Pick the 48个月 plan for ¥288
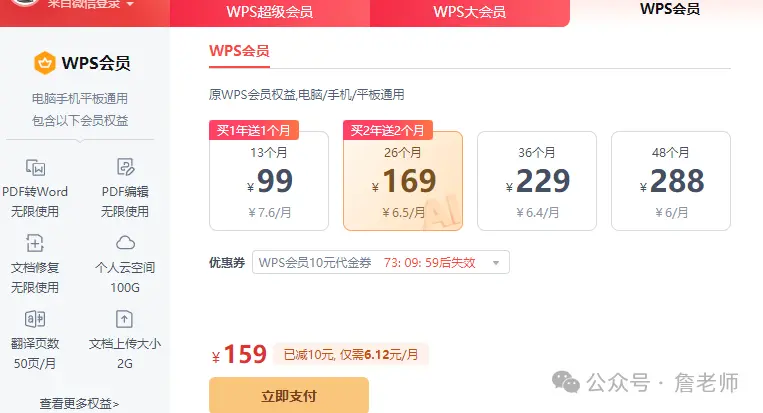This screenshot has height=413, width=763. tap(670, 180)
